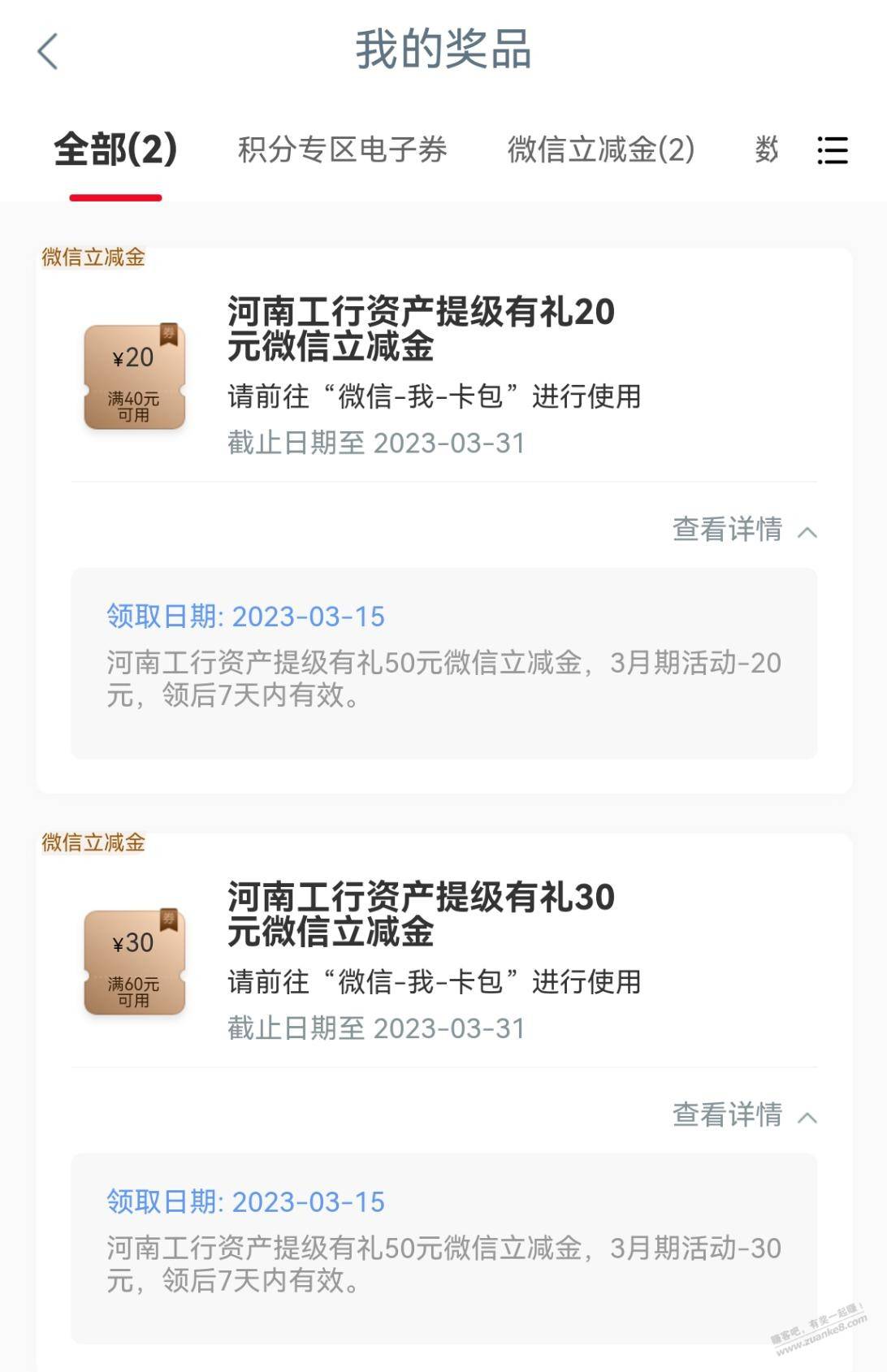Screen dimensions: 887x1372
Task: Collapse 查看详情 for the 20元 coupon
Action: coord(743,530)
